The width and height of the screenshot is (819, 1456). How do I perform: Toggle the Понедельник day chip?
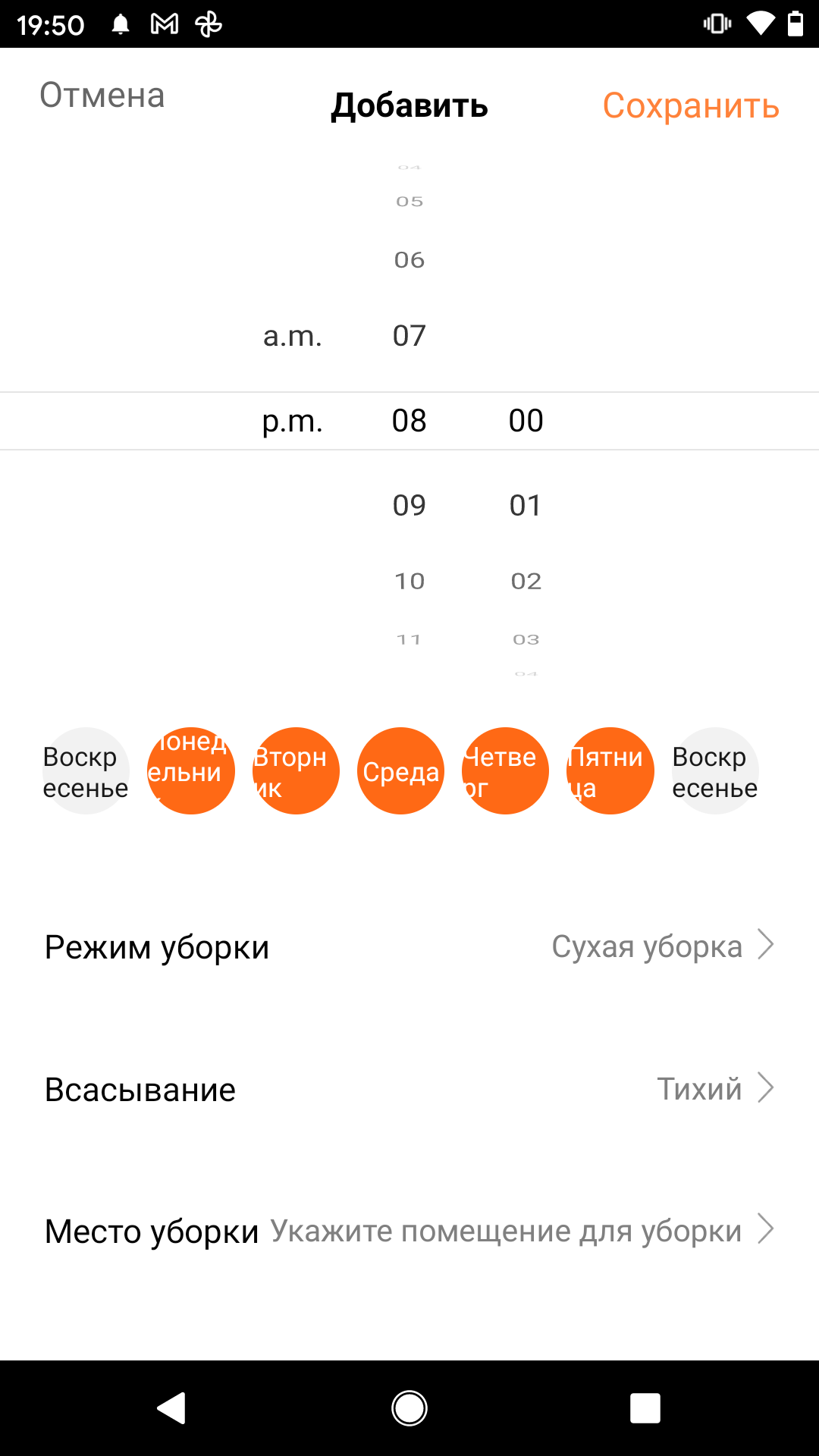190,771
